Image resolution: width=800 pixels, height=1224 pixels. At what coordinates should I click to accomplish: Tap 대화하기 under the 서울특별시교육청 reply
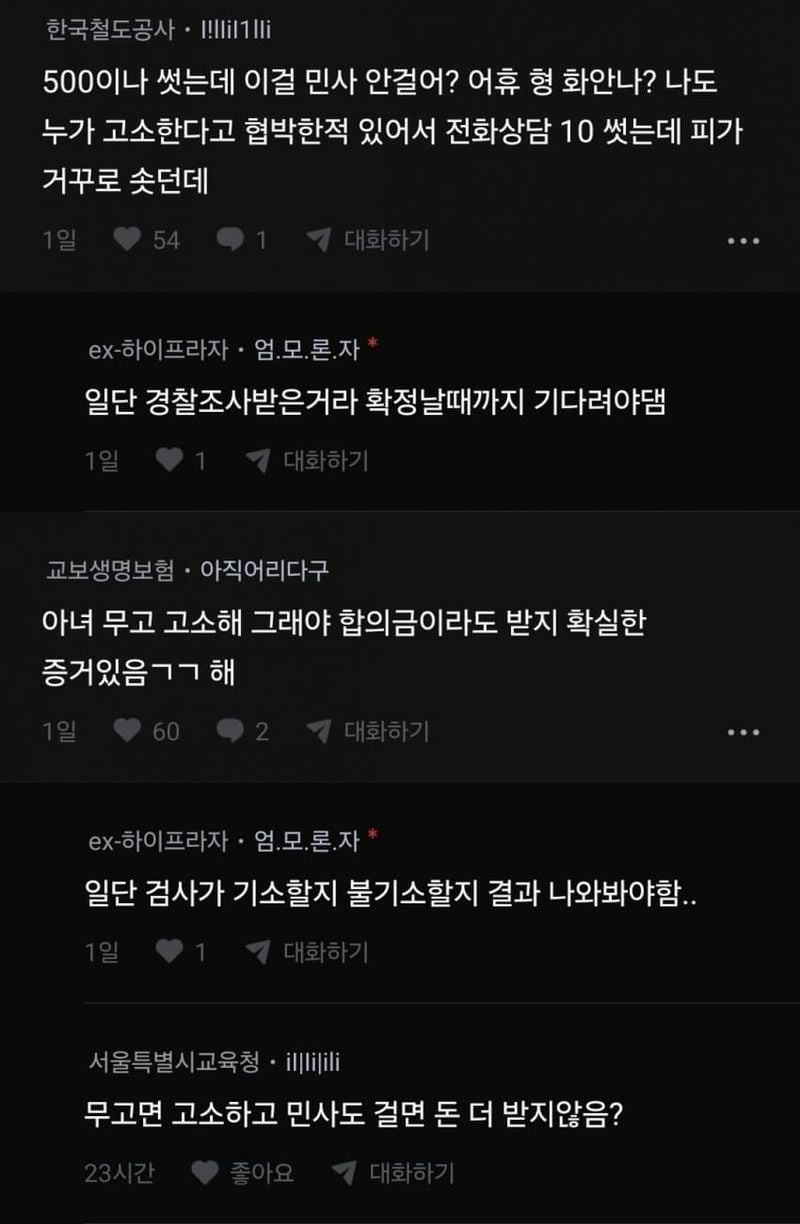click(393, 1172)
